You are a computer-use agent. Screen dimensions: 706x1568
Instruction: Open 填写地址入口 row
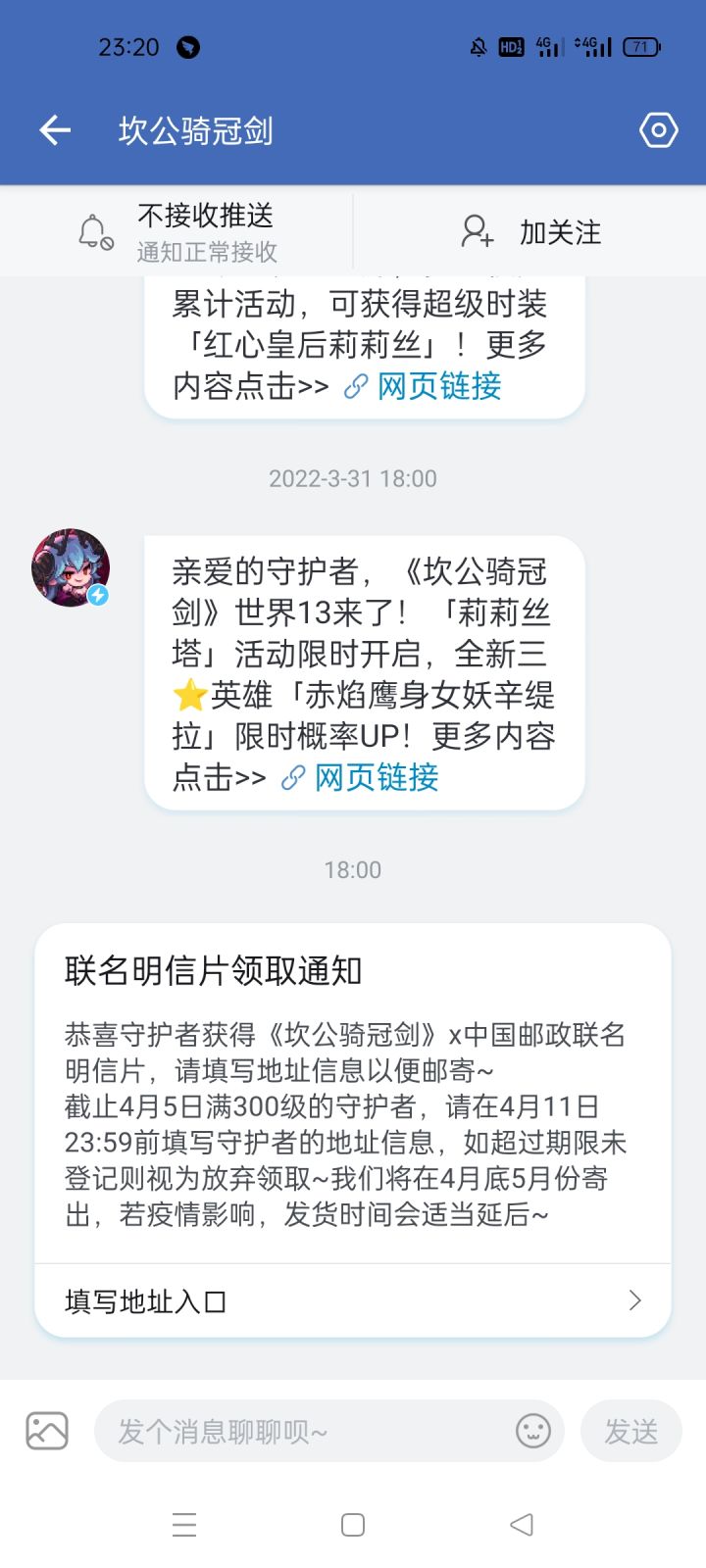[x=353, y=1300]
